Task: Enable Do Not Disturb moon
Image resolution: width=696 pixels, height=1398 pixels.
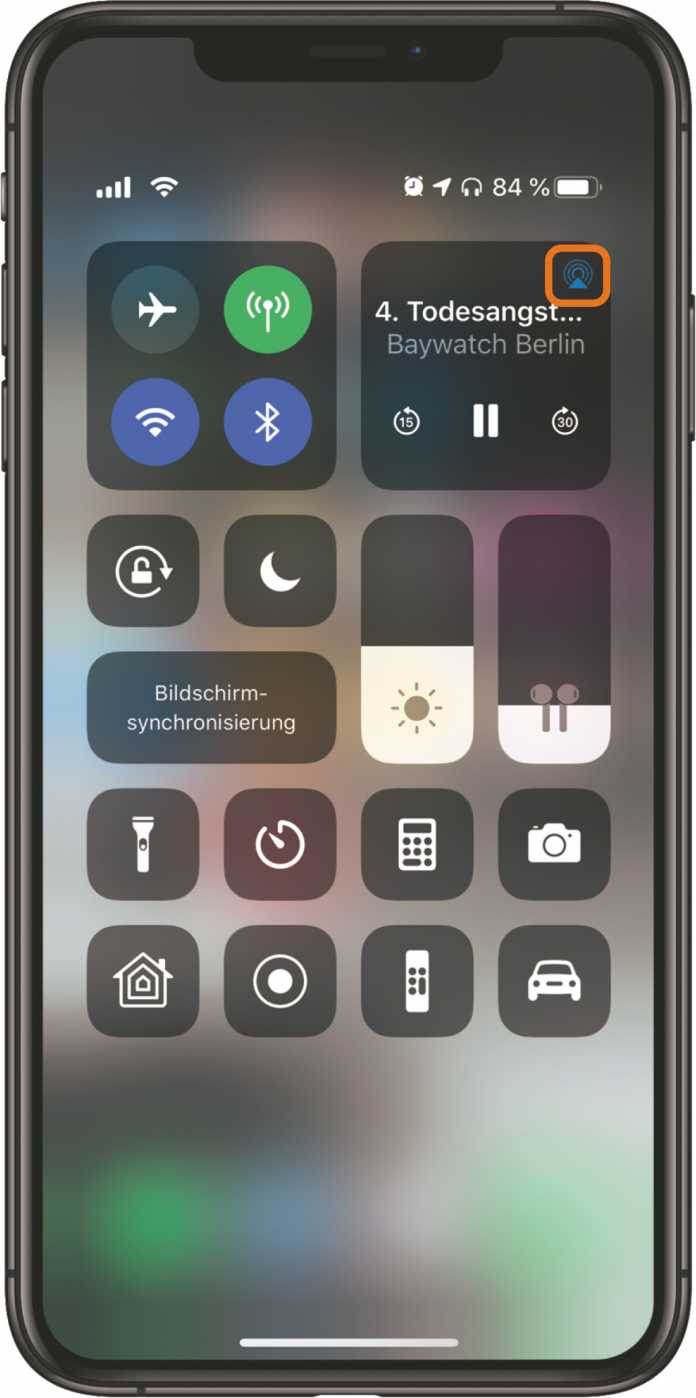Action: pyautogui.click(x=280, y=572)
